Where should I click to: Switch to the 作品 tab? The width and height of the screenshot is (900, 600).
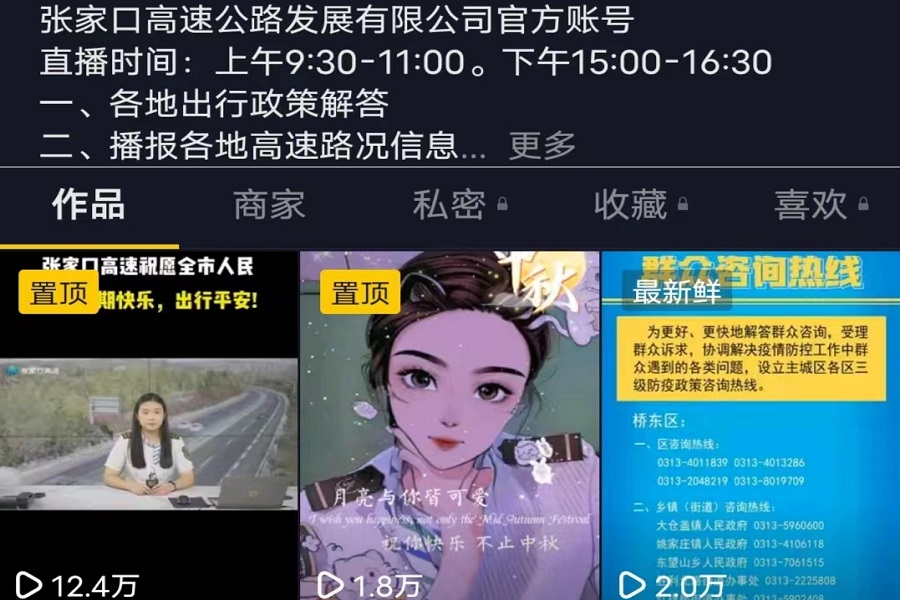point(89,205)
